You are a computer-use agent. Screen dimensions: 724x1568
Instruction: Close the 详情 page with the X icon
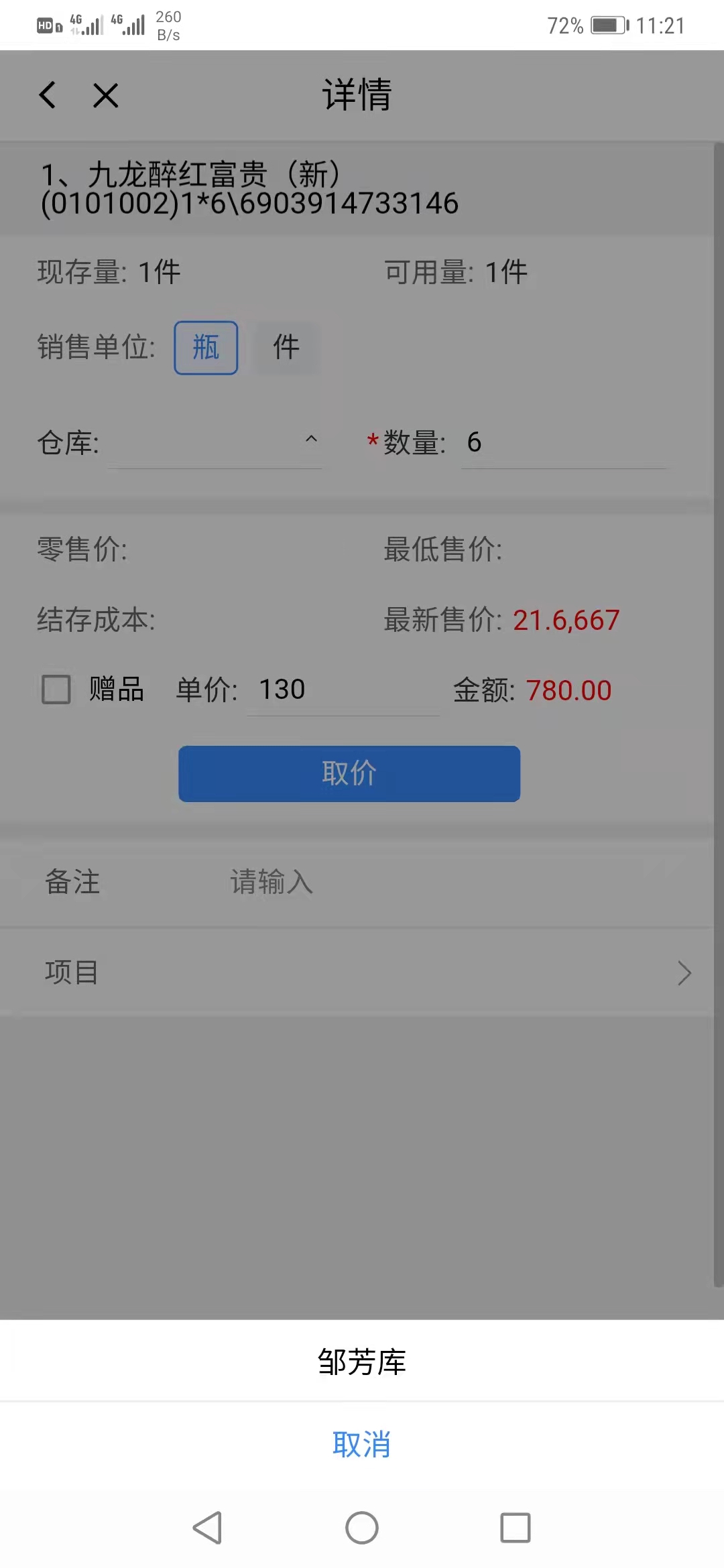coord(106,95)
